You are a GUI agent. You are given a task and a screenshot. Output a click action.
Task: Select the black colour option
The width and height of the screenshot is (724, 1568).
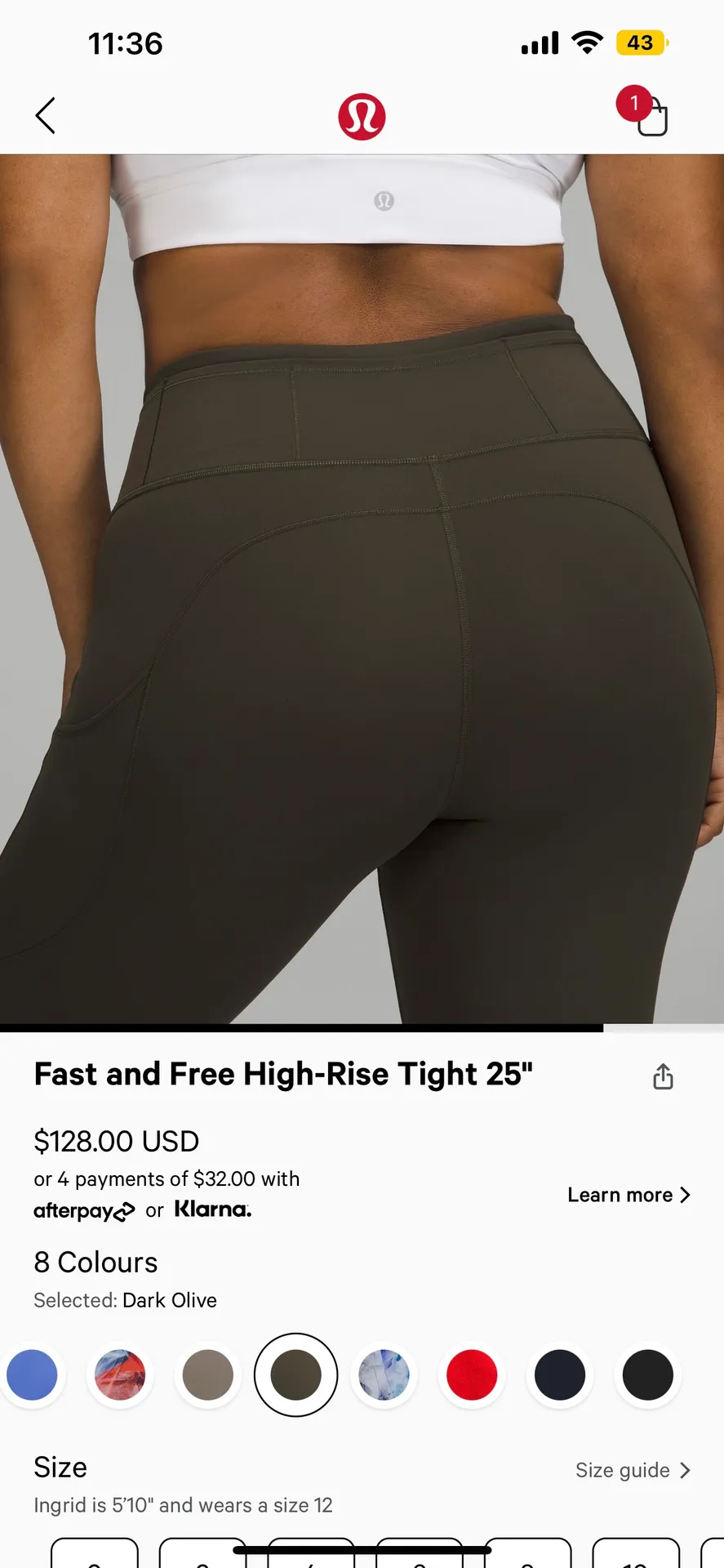(x=647, y=1375)
